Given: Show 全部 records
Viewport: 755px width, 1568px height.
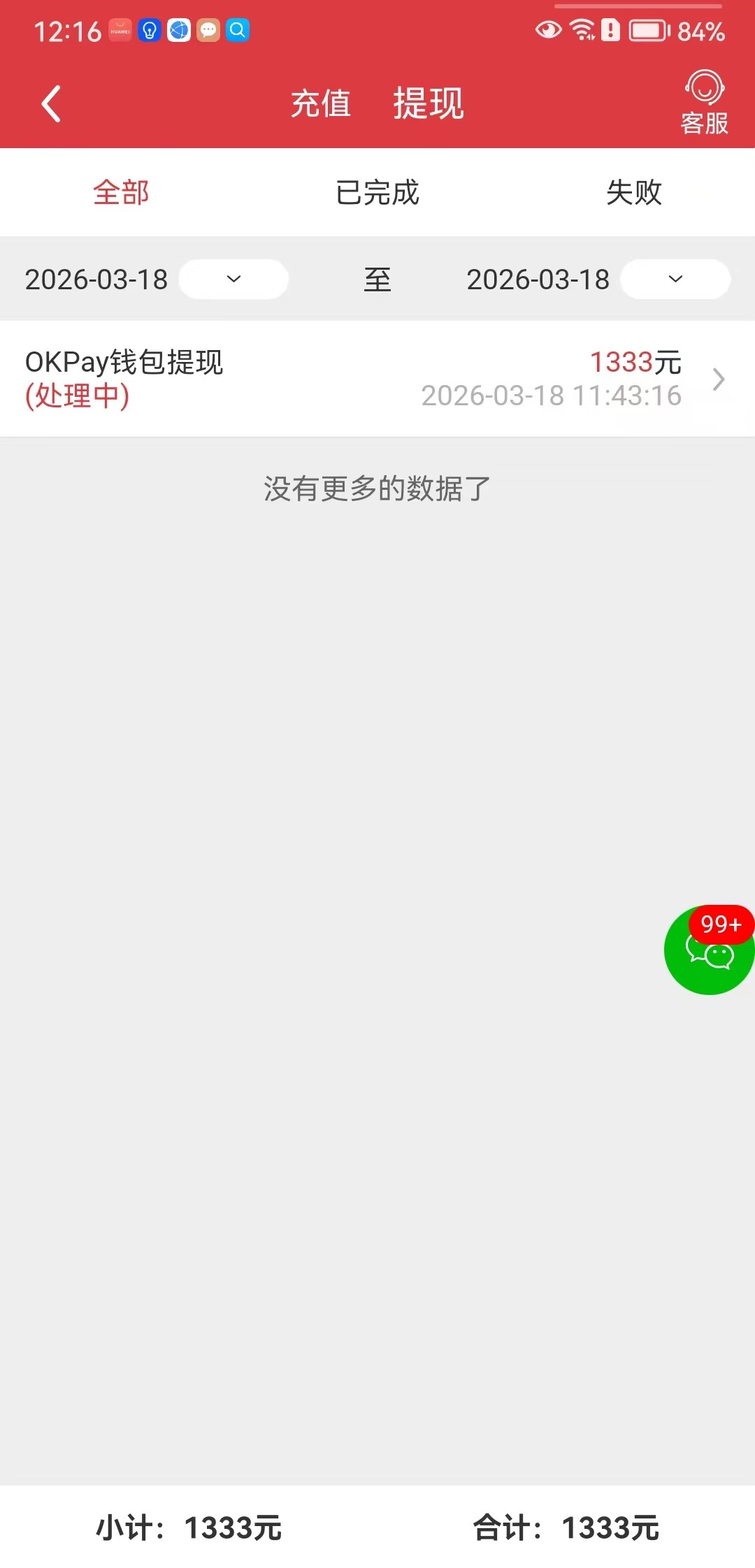Looking at the screenshot, I should pyautogui.click(x=121, y=192).
